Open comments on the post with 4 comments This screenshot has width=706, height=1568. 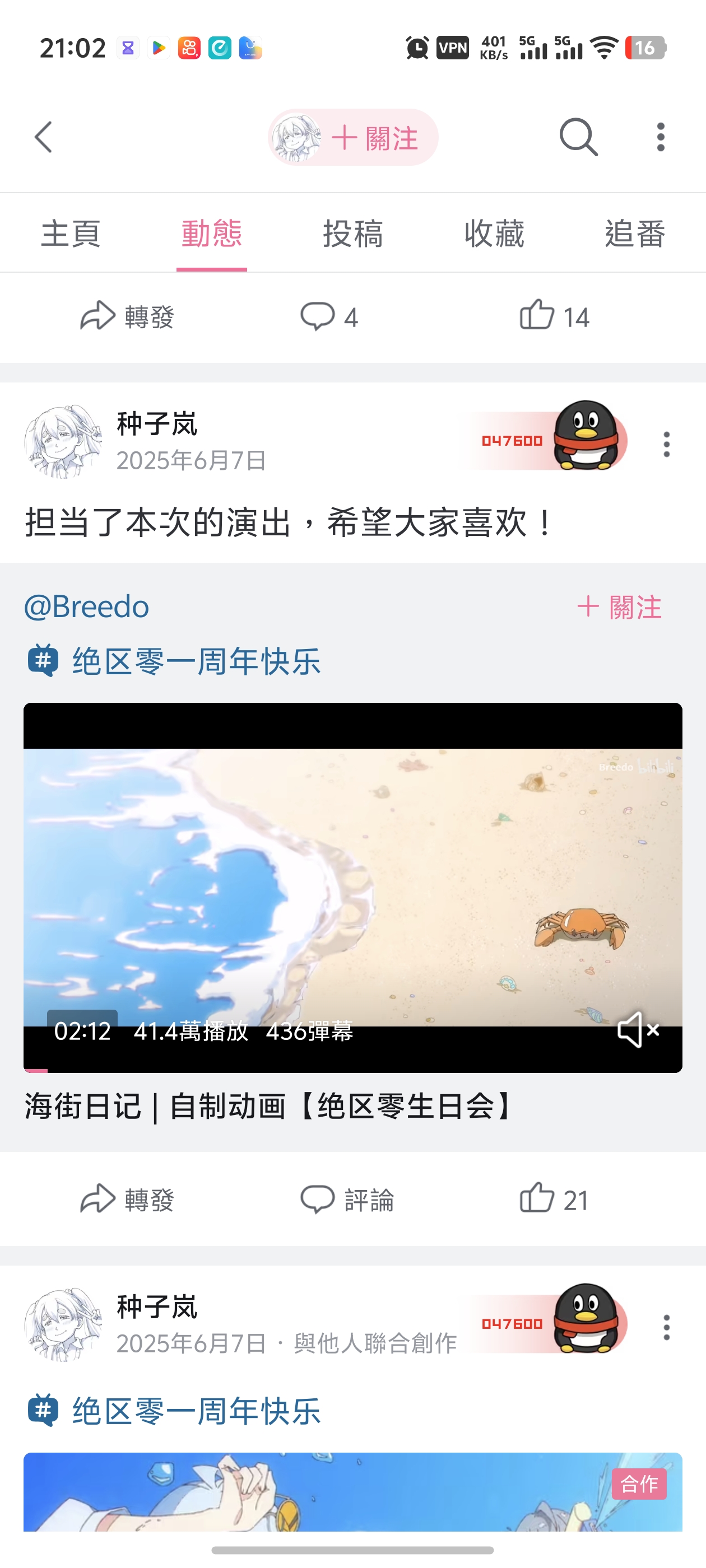[x=329, y=316]
